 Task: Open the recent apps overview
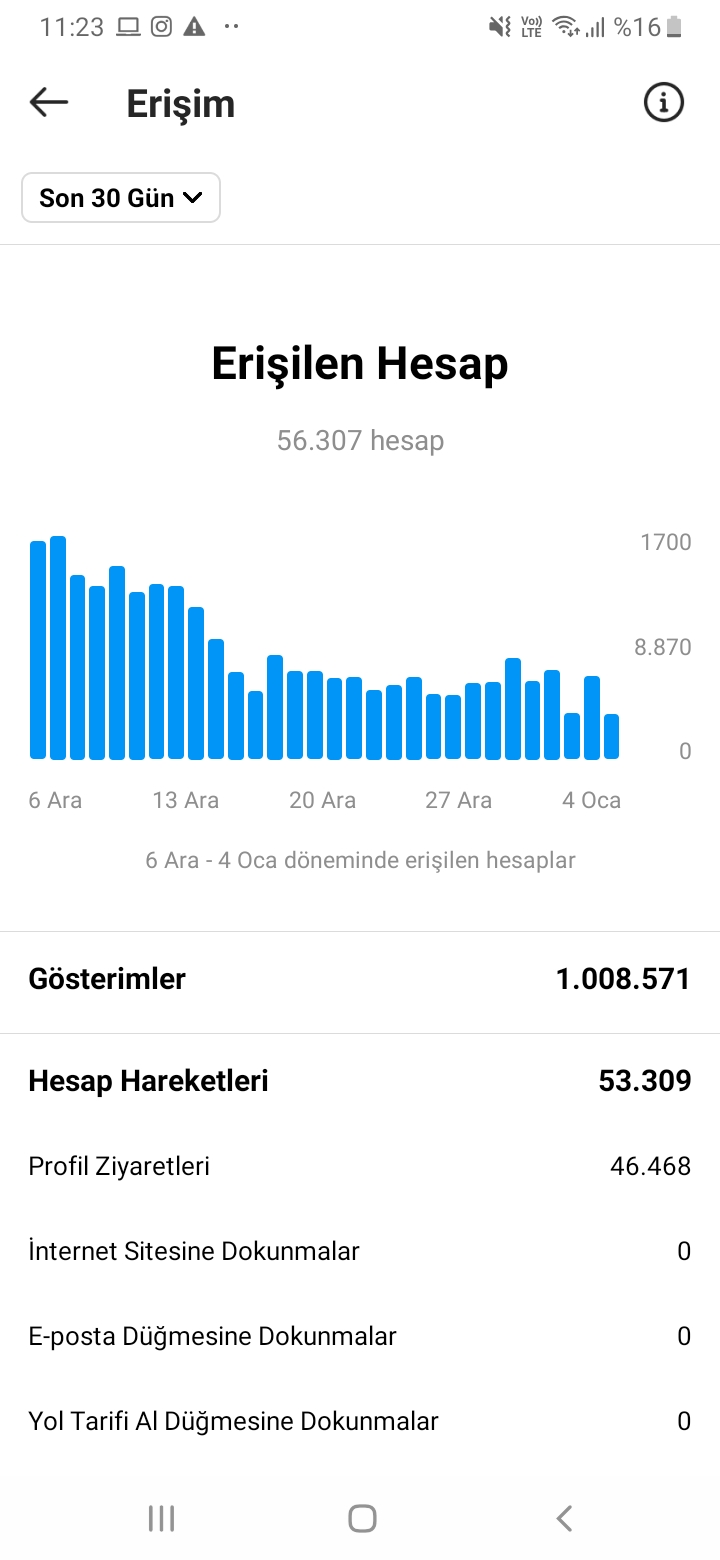pyautogui.click(x=161, y=1518)
